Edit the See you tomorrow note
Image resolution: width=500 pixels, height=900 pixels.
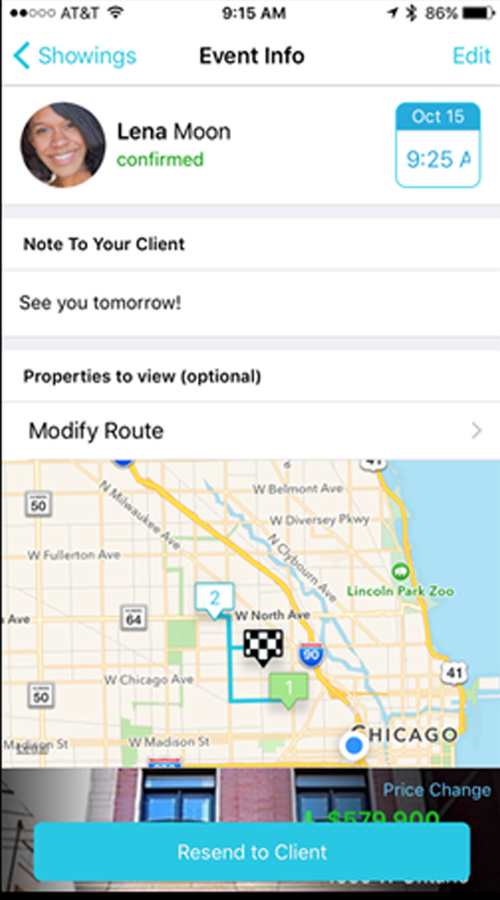(251, 302)
